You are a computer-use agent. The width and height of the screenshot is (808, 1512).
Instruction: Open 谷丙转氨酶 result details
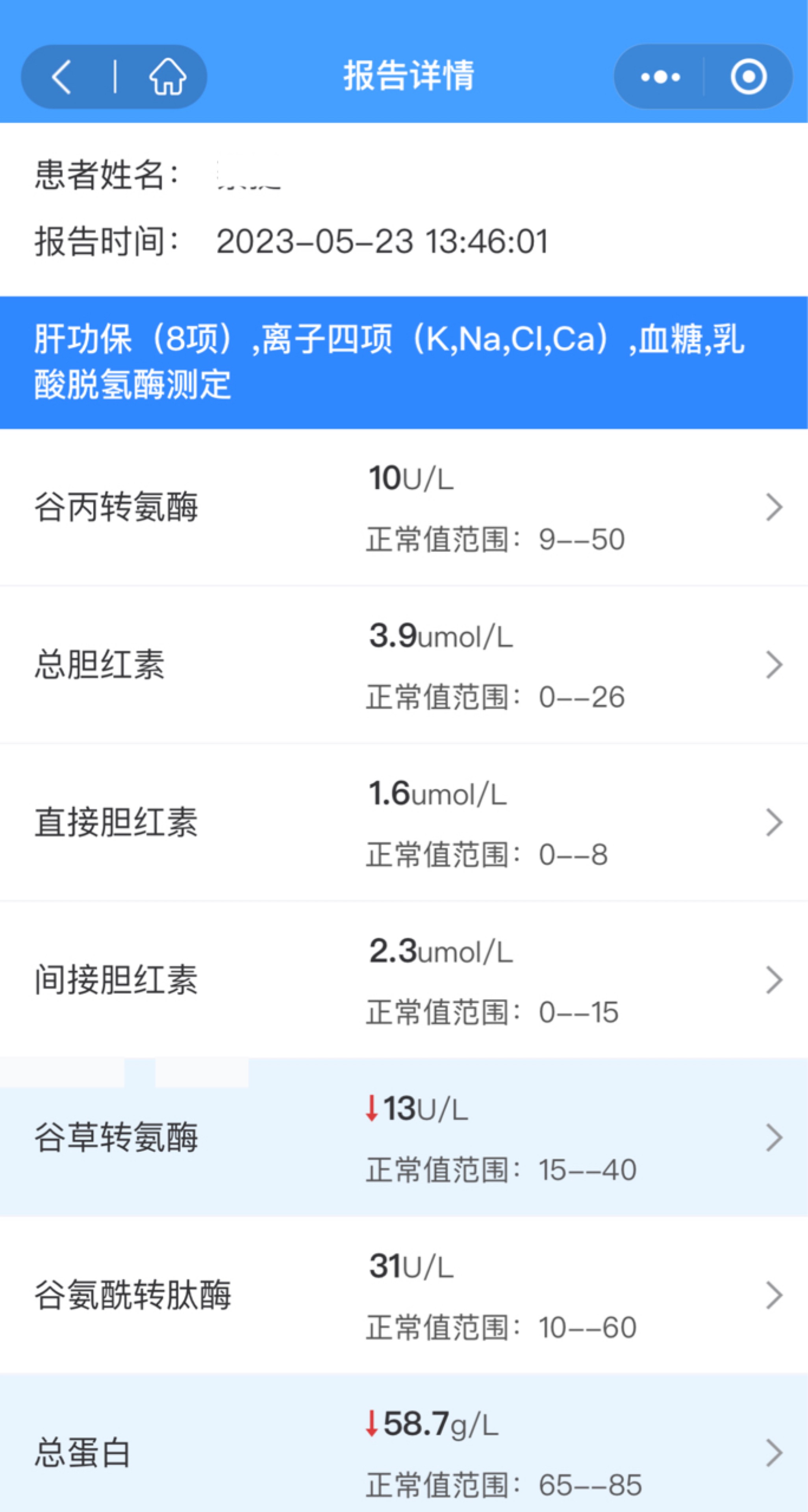[404, 507]
